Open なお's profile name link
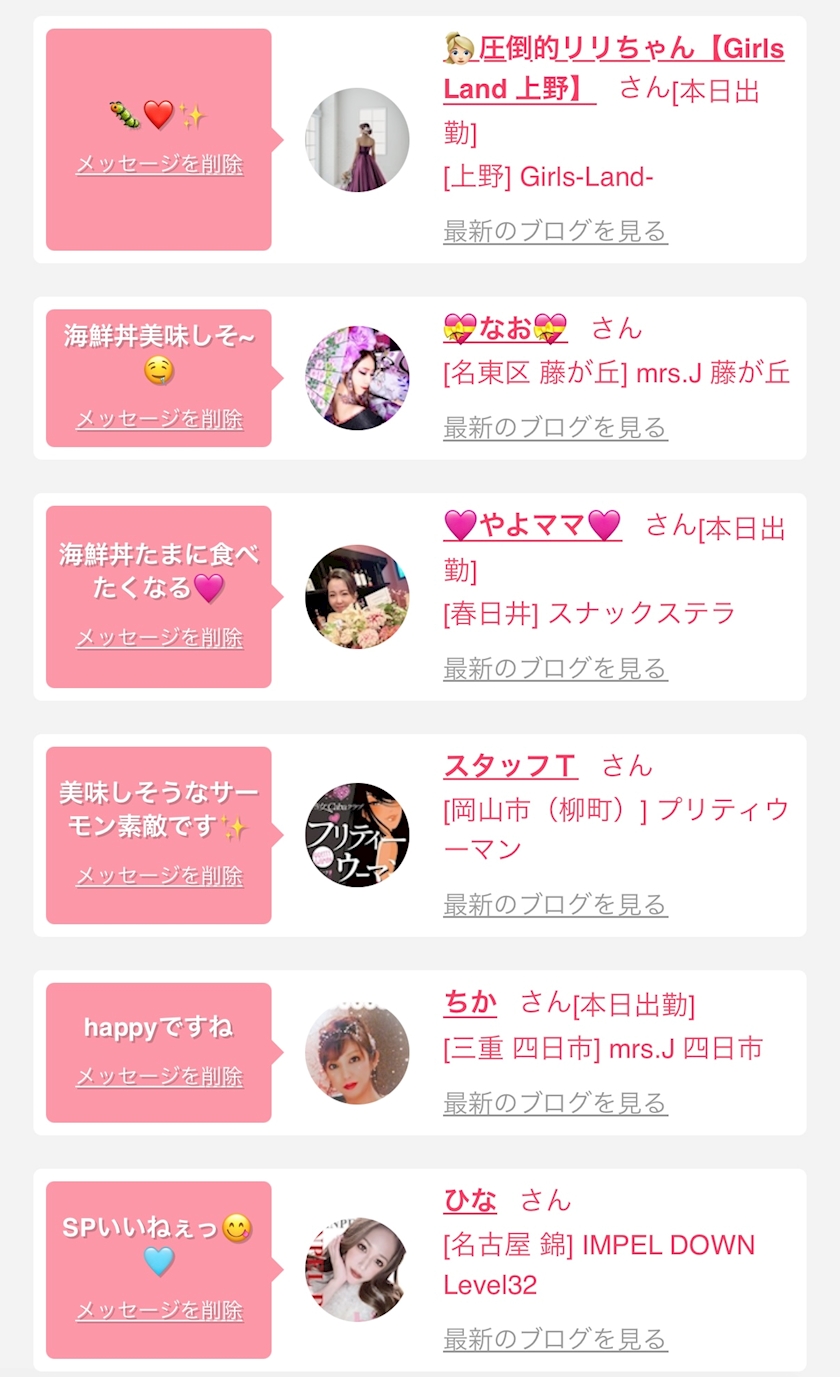 pos(505,328)
